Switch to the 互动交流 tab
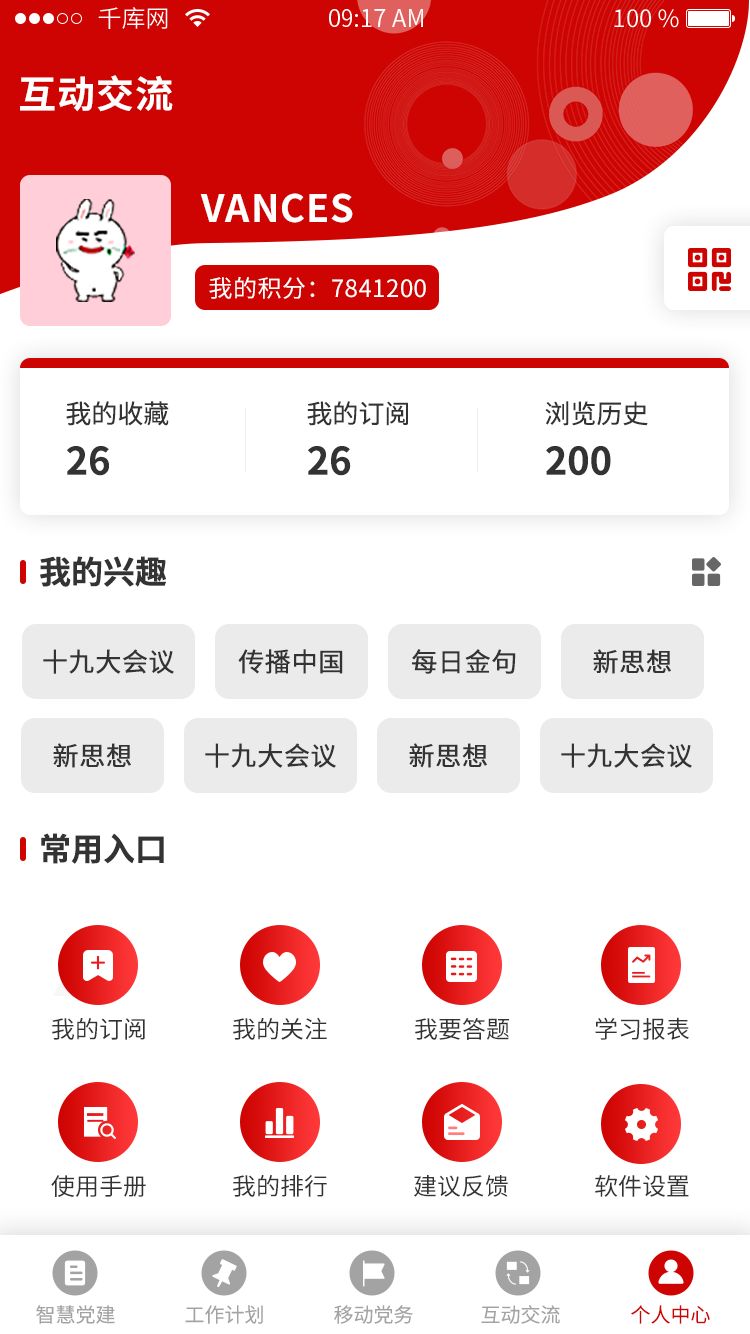750x1334 pixels. (519, 1287)
